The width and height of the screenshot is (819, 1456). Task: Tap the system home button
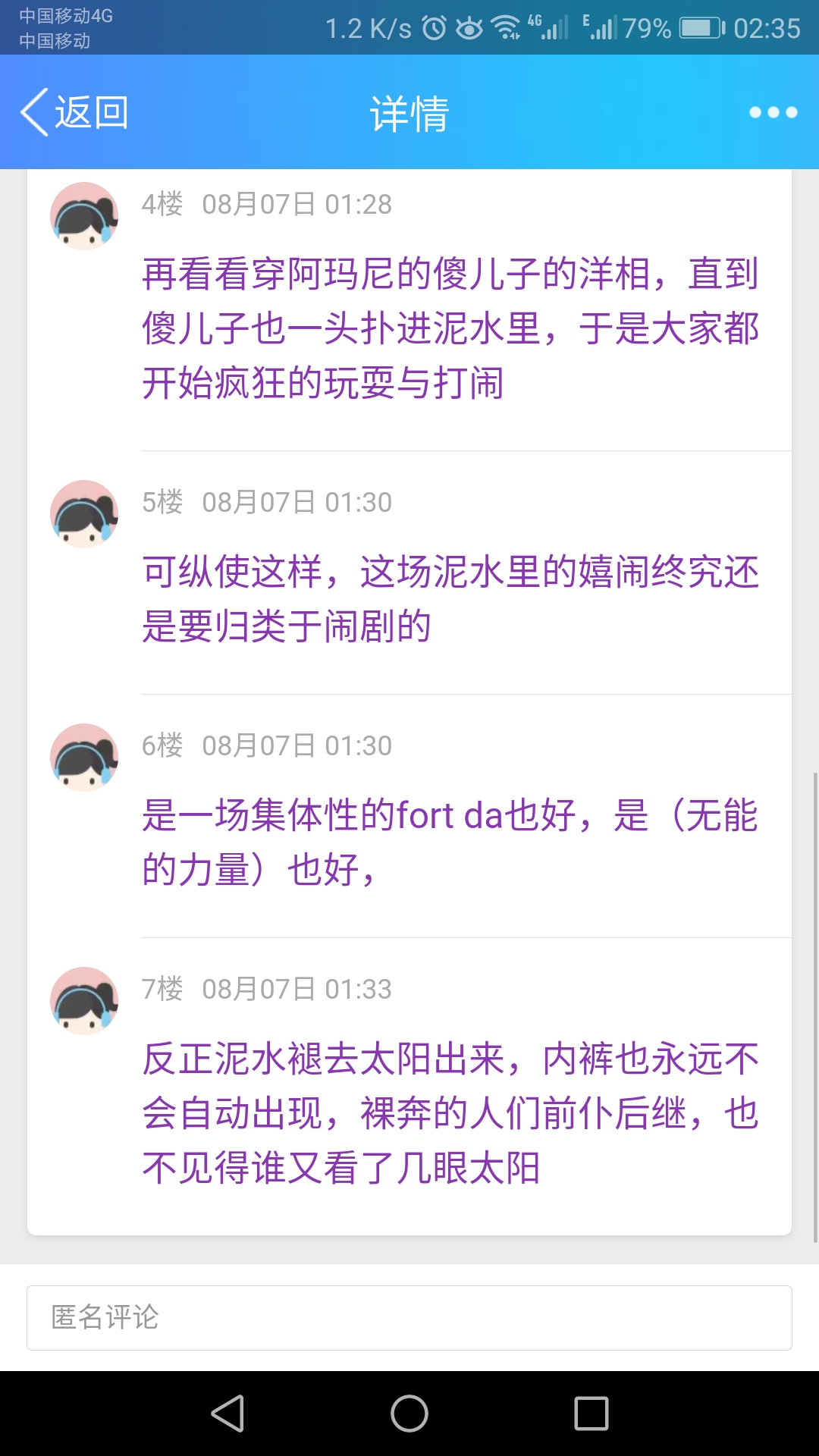pyautogui.click(x=409, y=1414)
